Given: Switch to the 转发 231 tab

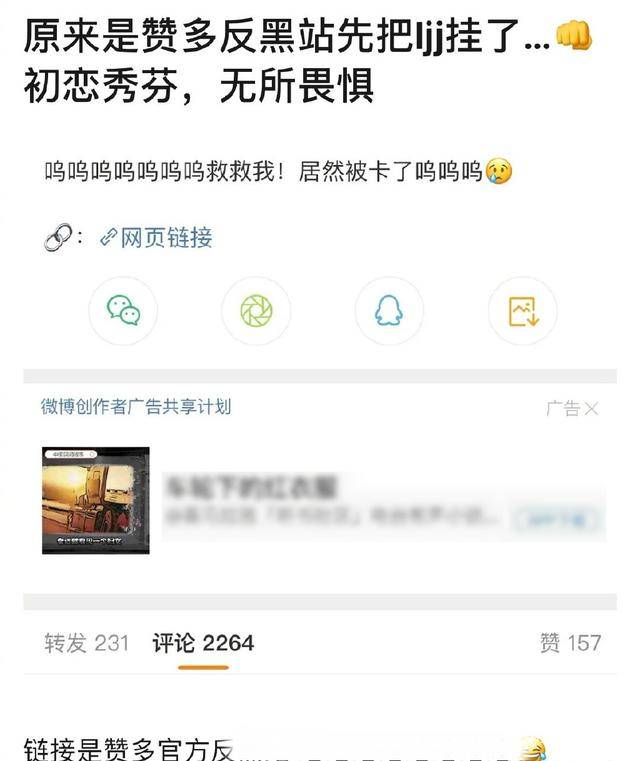Looking at the screenshot, I should tap(87, 643).
